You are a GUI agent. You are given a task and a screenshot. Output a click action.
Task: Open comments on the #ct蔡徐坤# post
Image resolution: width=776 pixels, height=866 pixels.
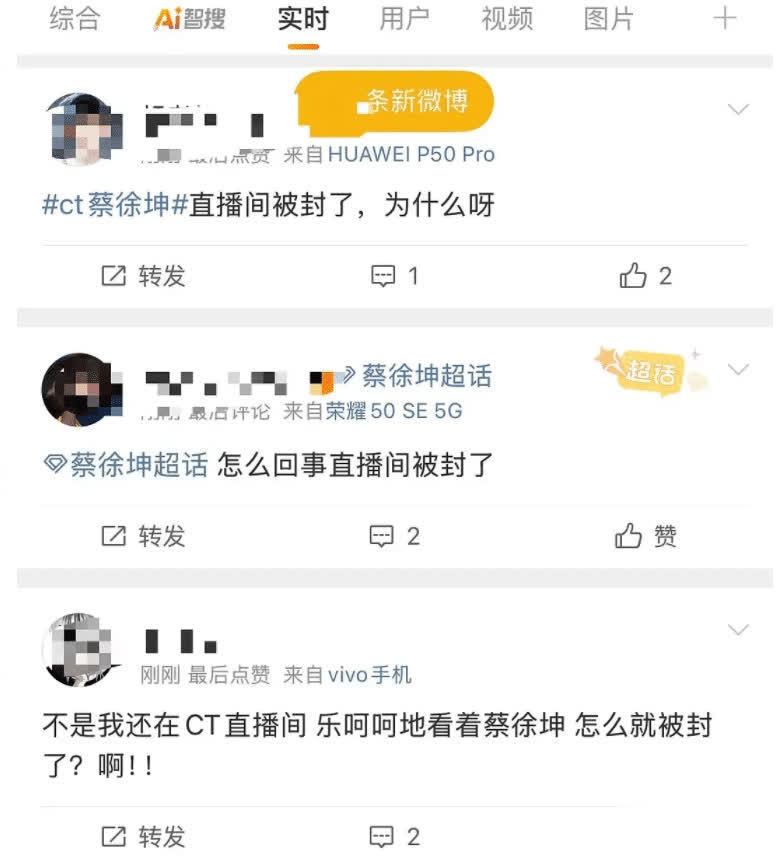395,276
